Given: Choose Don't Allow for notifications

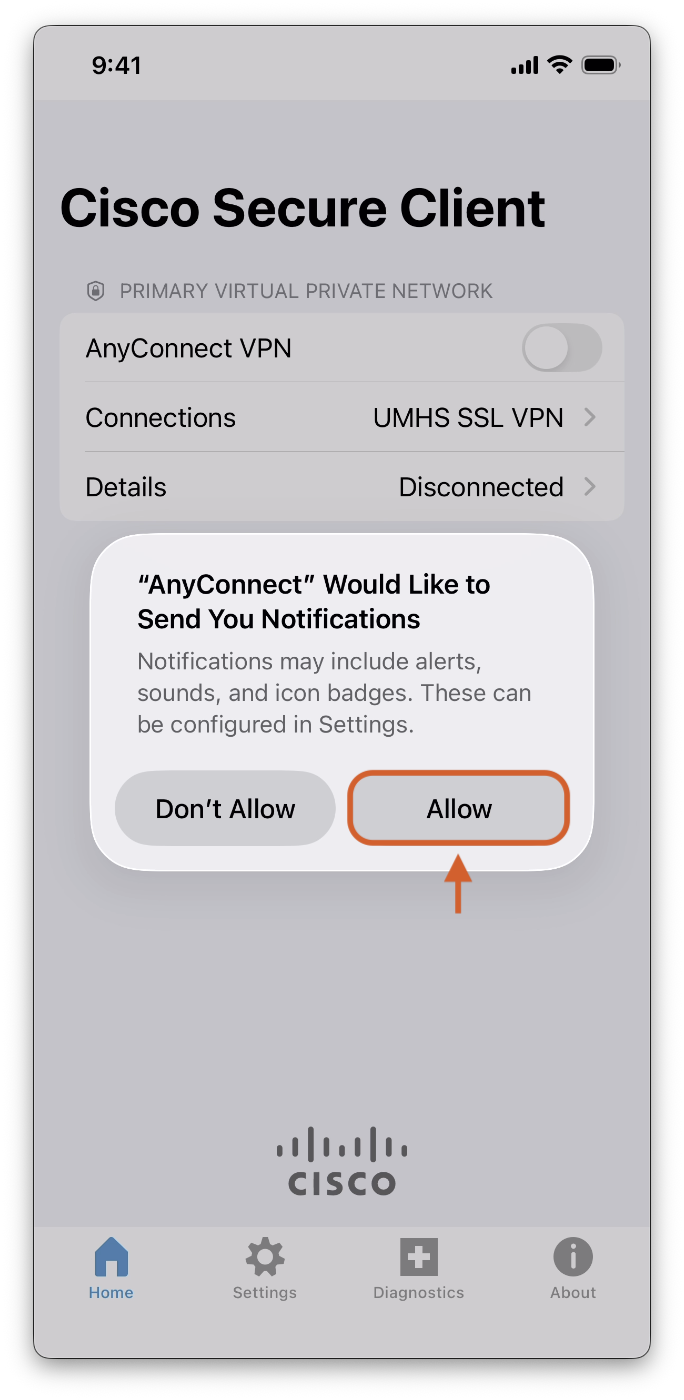Looking at the screenshot, I should (x=225, y=808).
